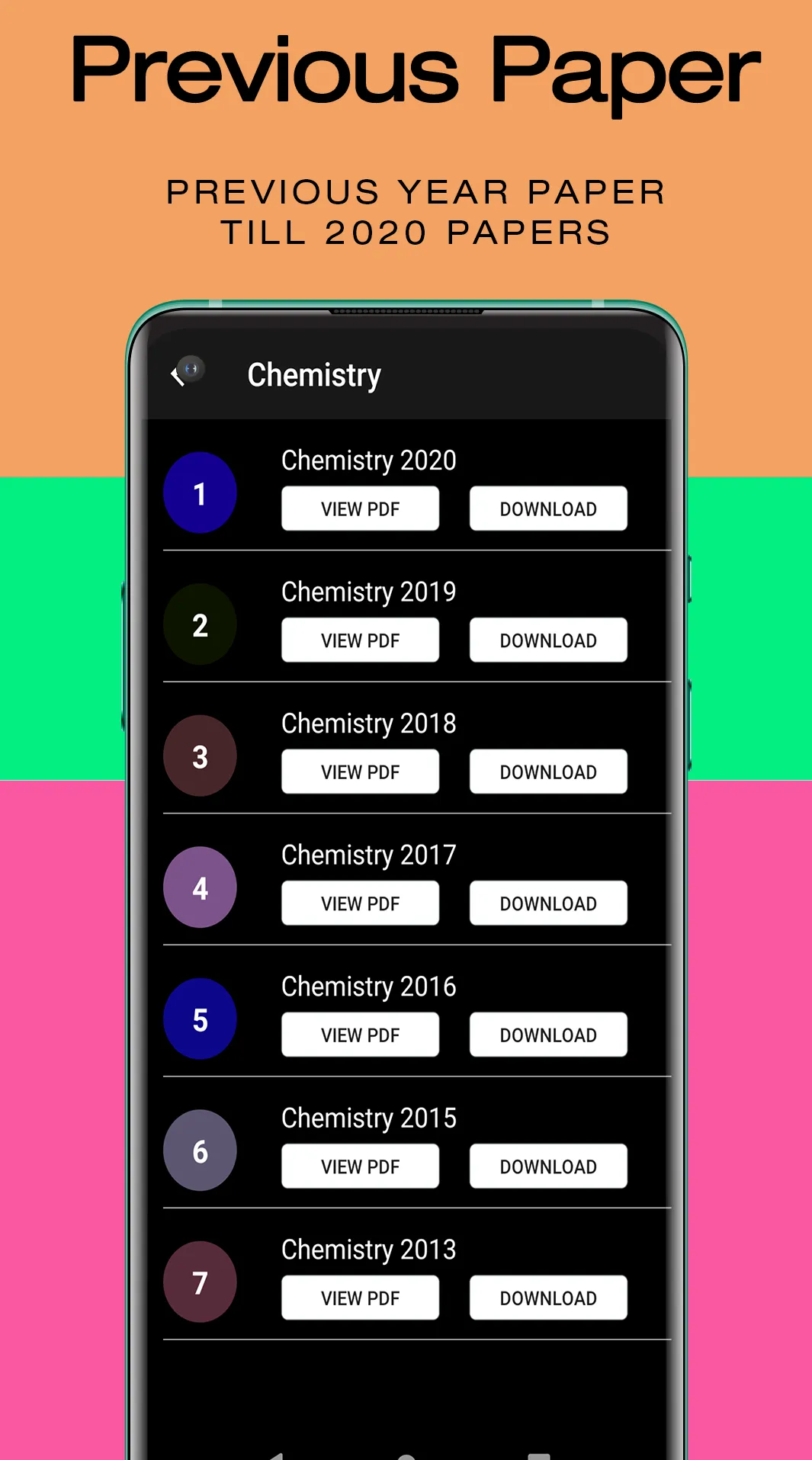Select the number 5 circle icon
Image resolution: width=812 pixels, height=1460 pixels.
click(200, 1019)
